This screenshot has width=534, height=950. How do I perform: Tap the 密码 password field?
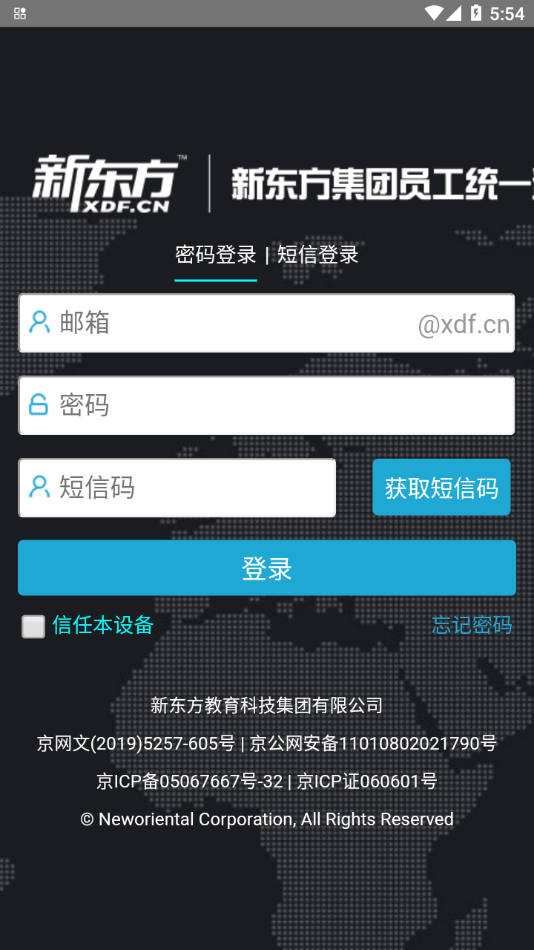click(267, 405)
